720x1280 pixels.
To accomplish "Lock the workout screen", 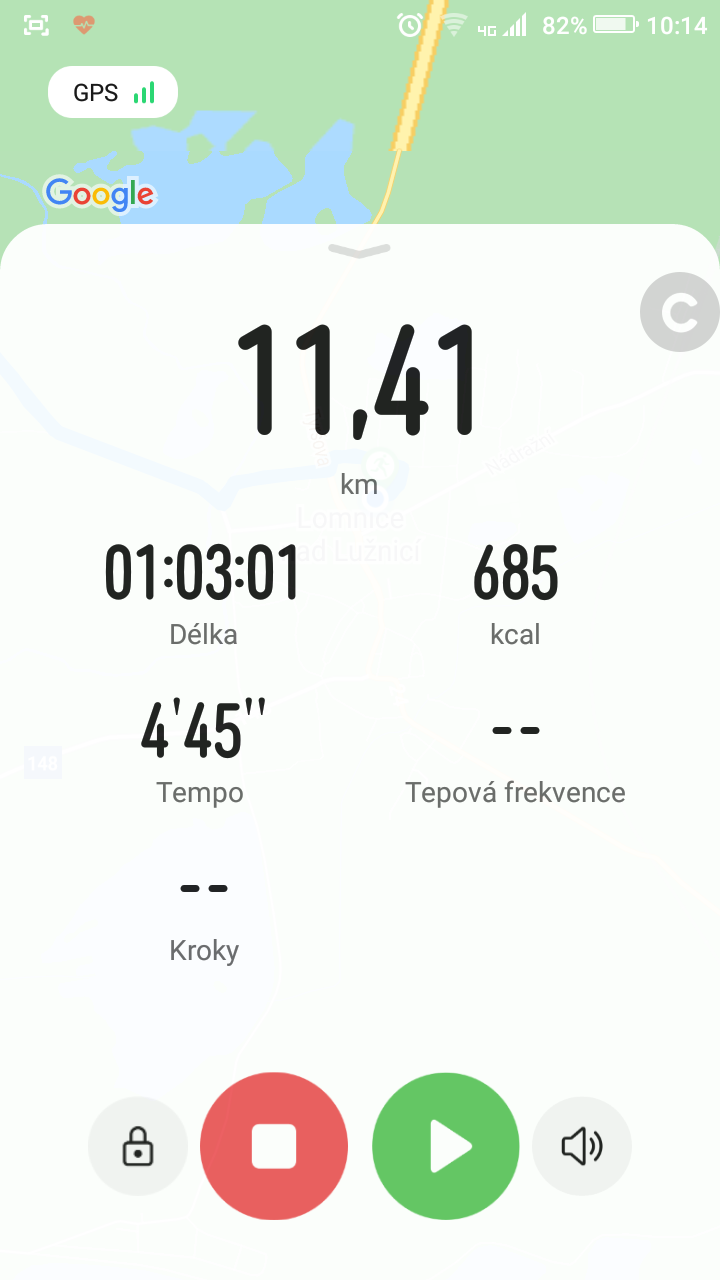I will (138, 1146).
